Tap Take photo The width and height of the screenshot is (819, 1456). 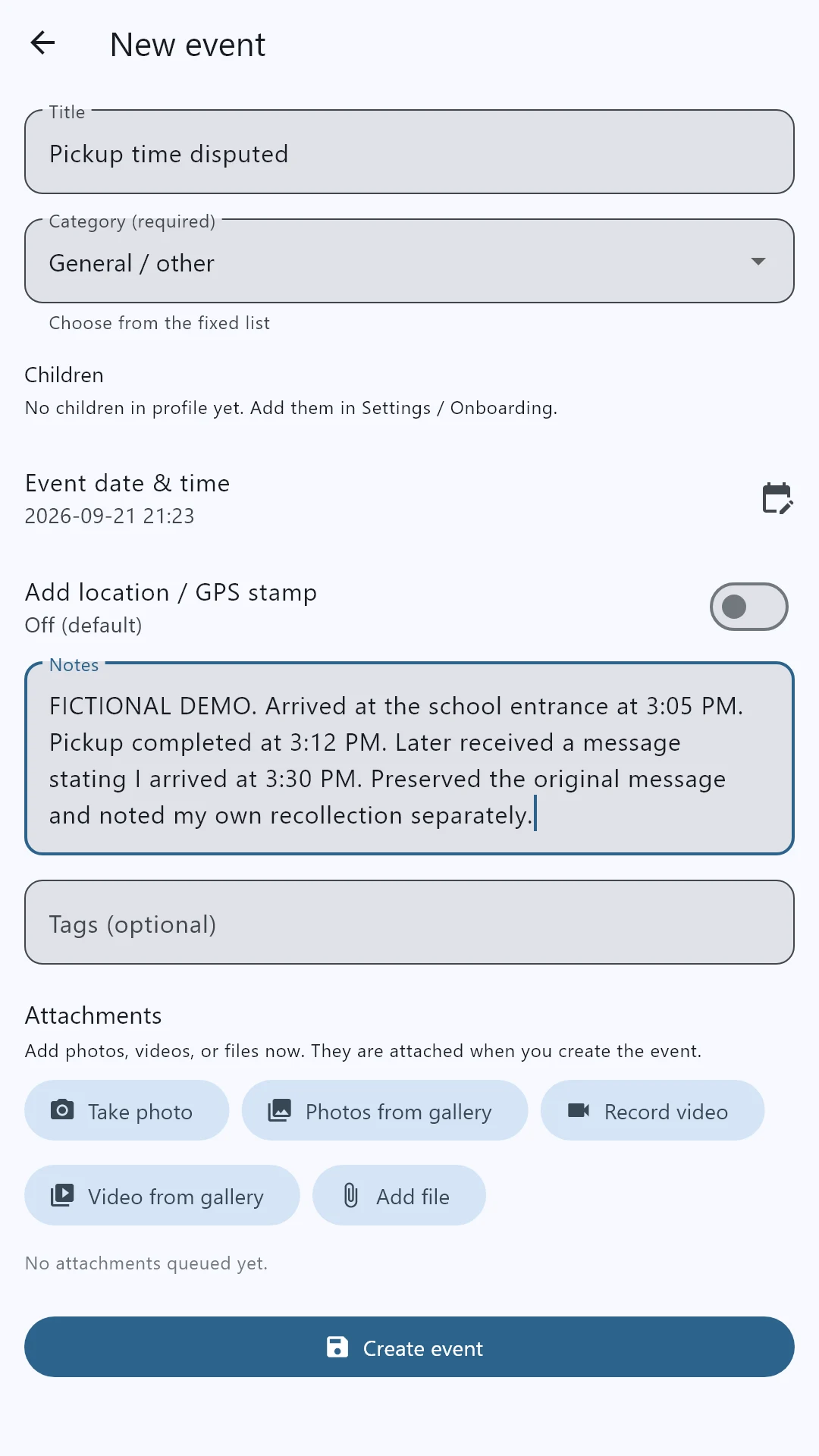127,1110
